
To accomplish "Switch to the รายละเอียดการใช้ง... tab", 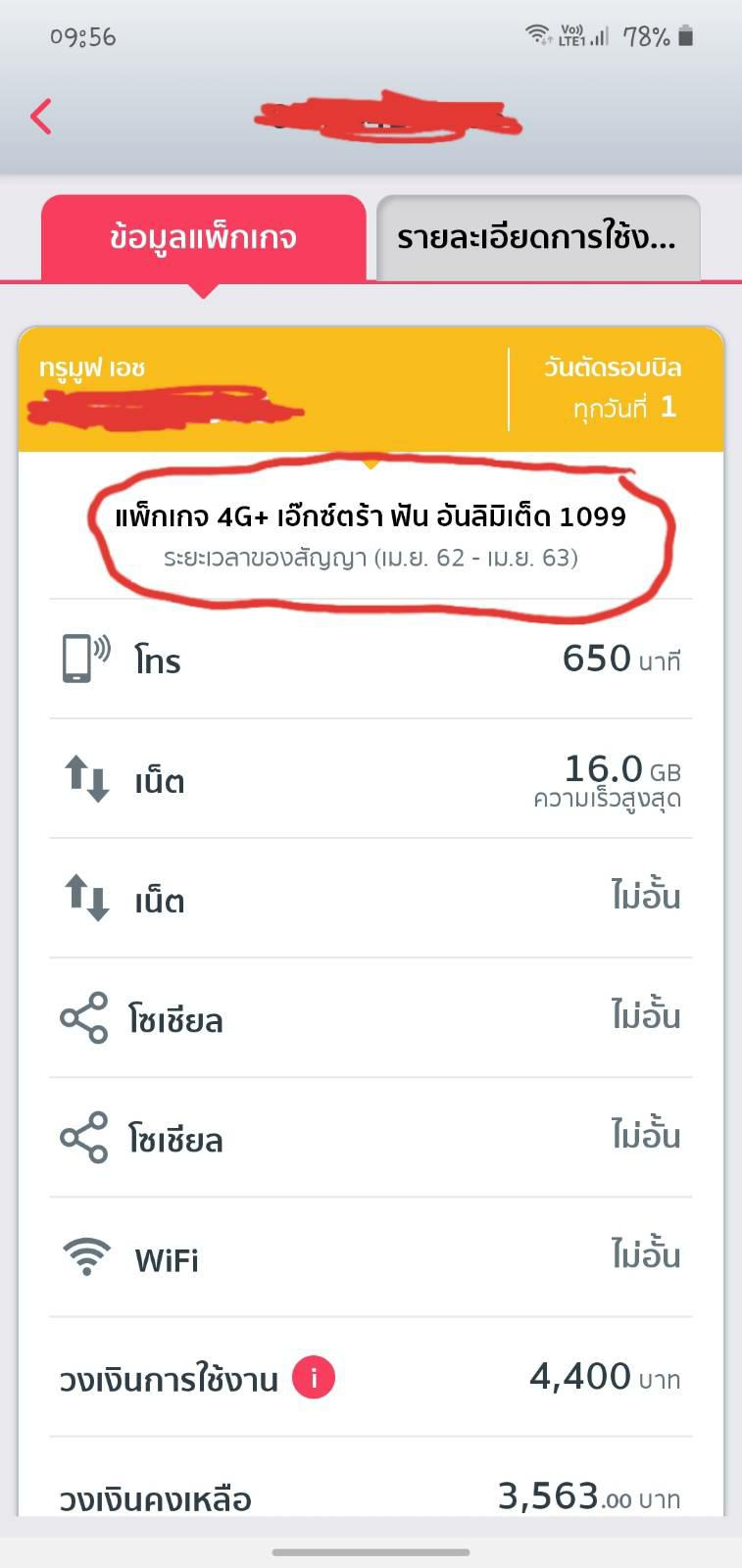I will (x=537, y=238).
